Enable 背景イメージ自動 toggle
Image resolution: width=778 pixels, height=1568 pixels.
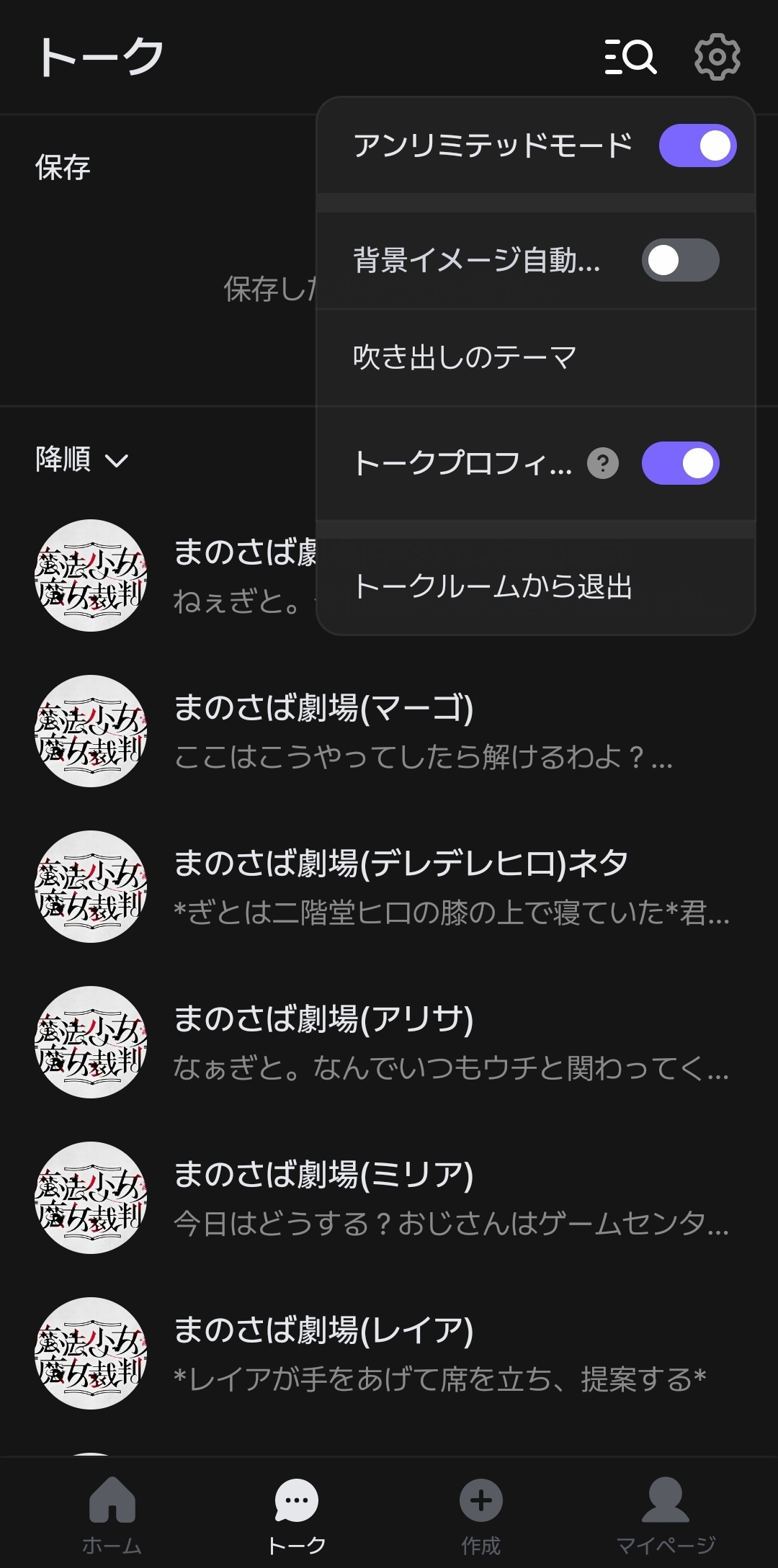680,260
